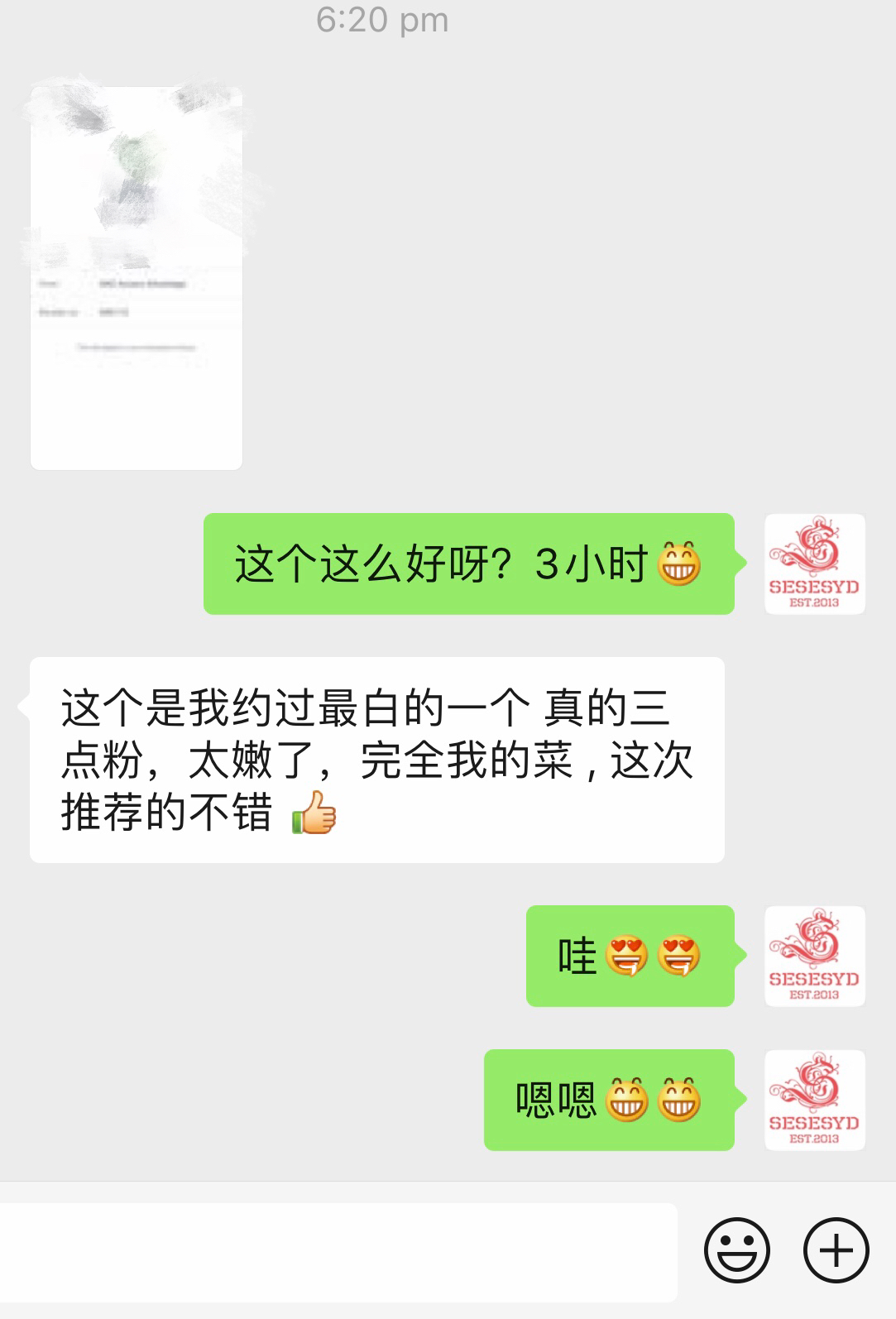Open the SESESYD avatar beside the 哇 message
896x1319 pixels.
pyautogui.click(x=814, y=956)
